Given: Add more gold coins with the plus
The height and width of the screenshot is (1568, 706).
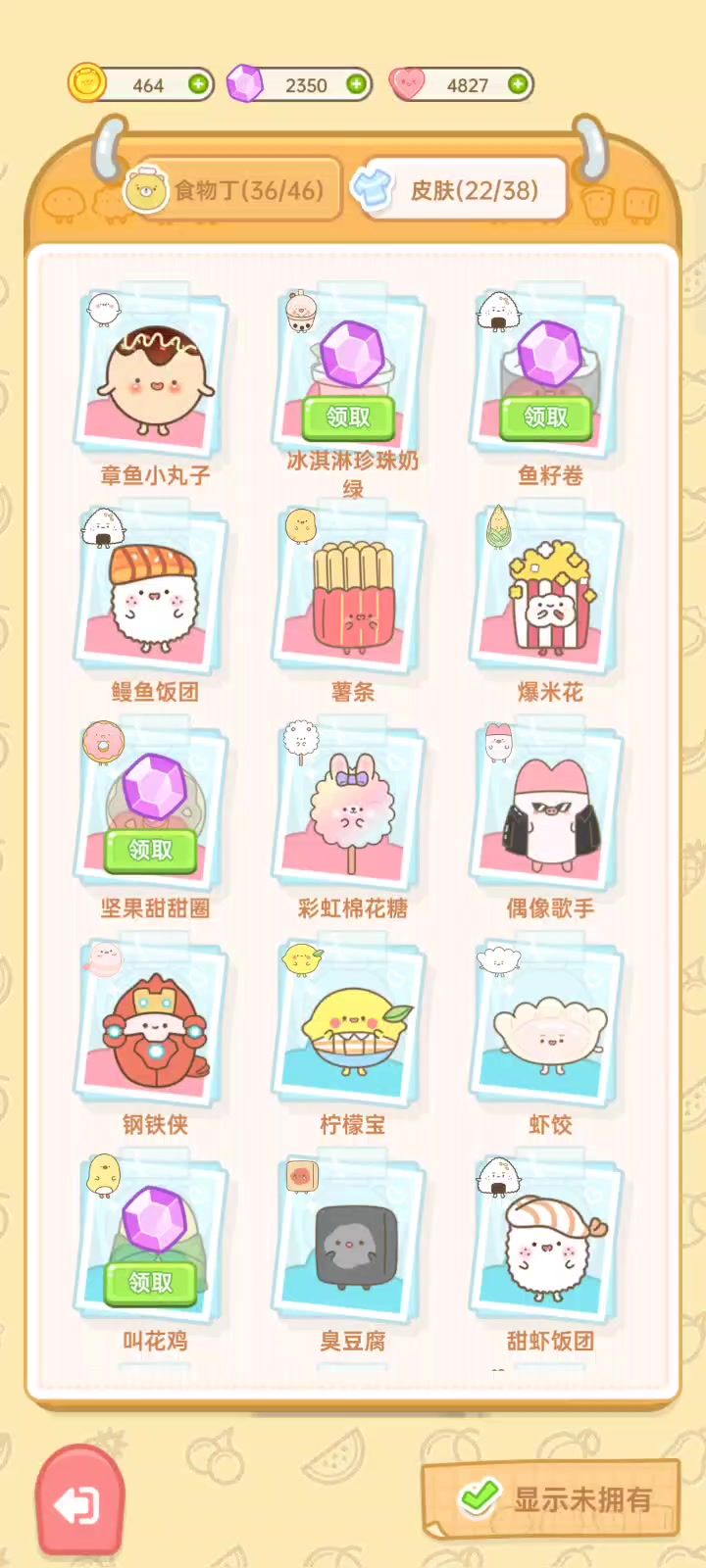Looking at the screenshot, I should click(199, 85).
